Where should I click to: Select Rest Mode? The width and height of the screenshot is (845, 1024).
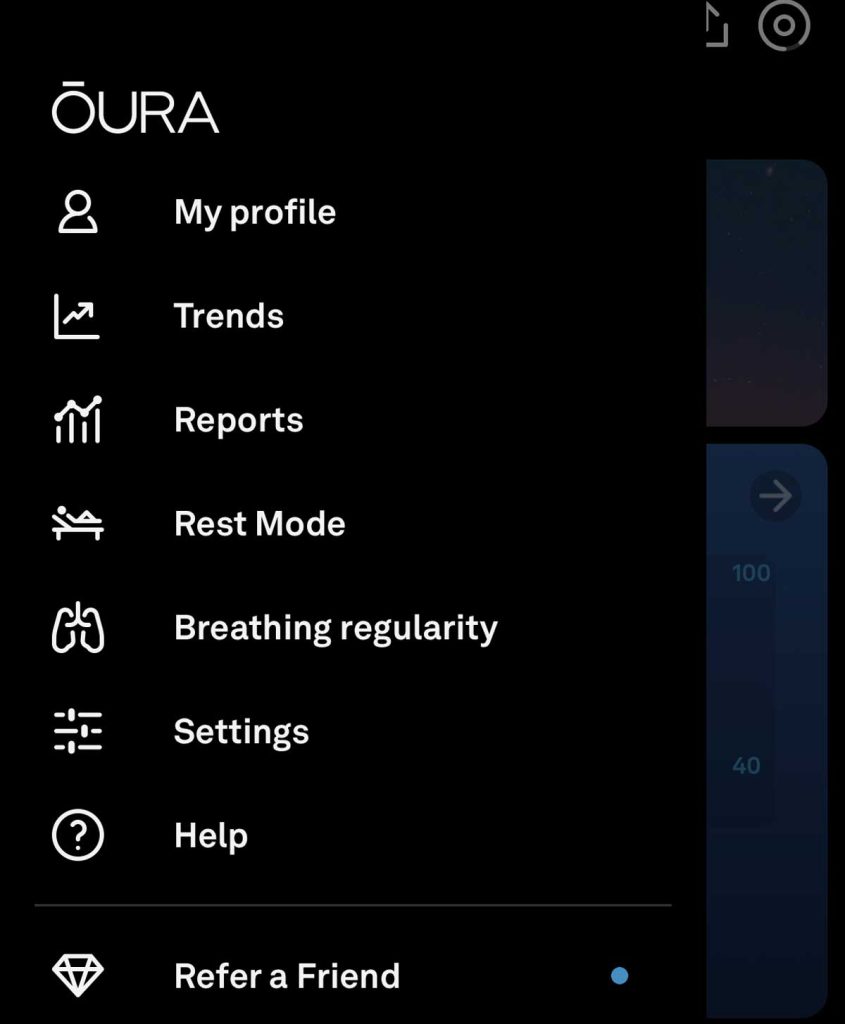tap(259, 524)
